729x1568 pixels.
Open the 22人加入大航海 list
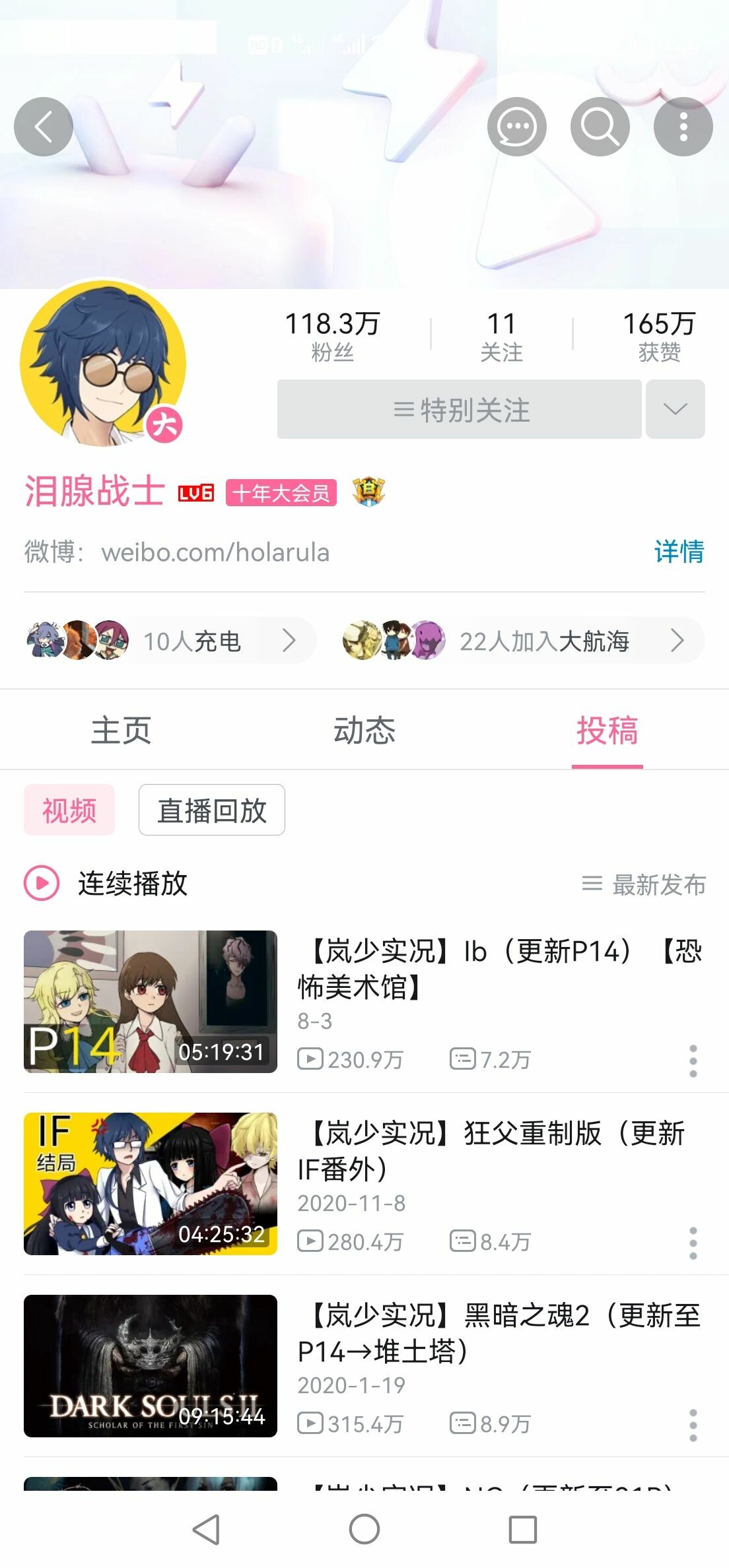pyautogui.click(x=523, y=640)
